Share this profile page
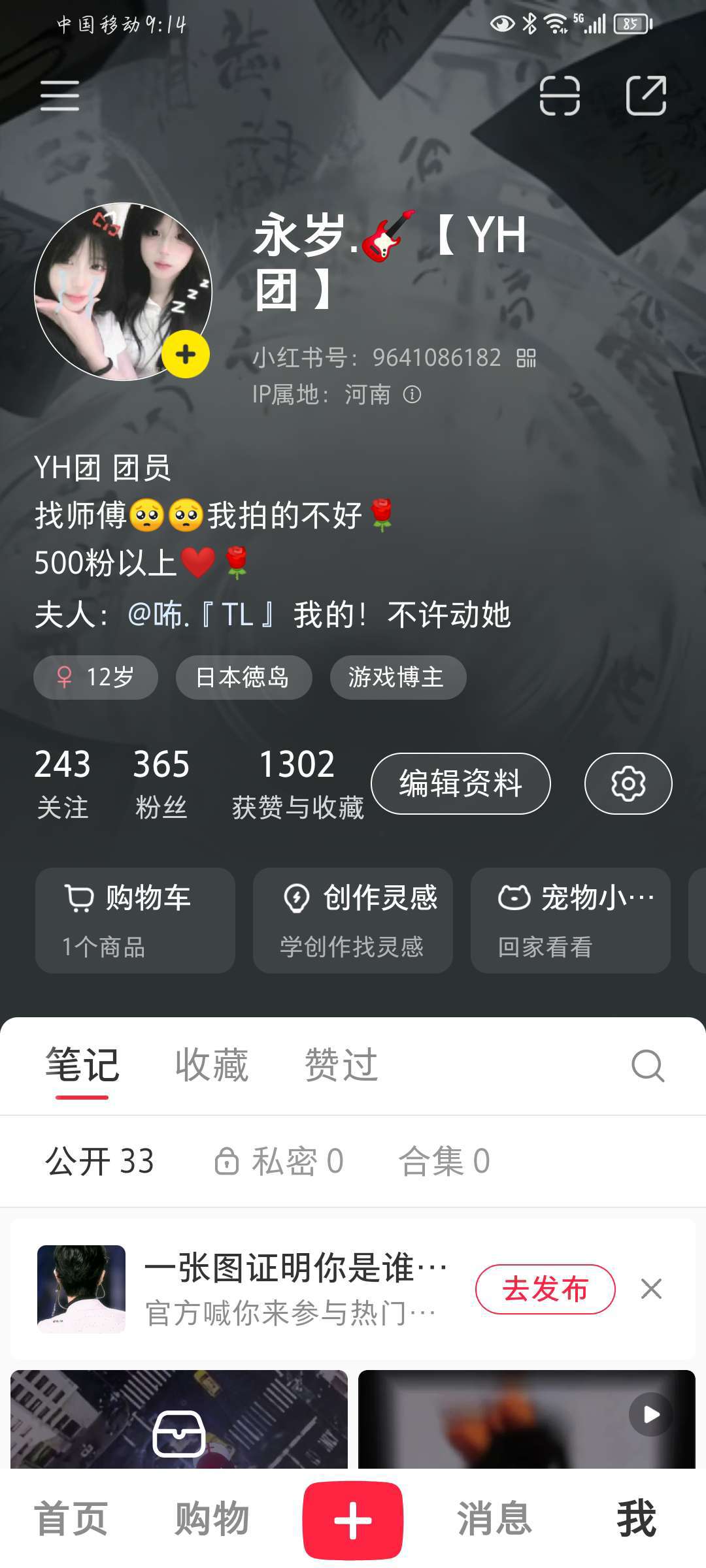Viewport: 706px width, 1568px height. click(646, 96)
